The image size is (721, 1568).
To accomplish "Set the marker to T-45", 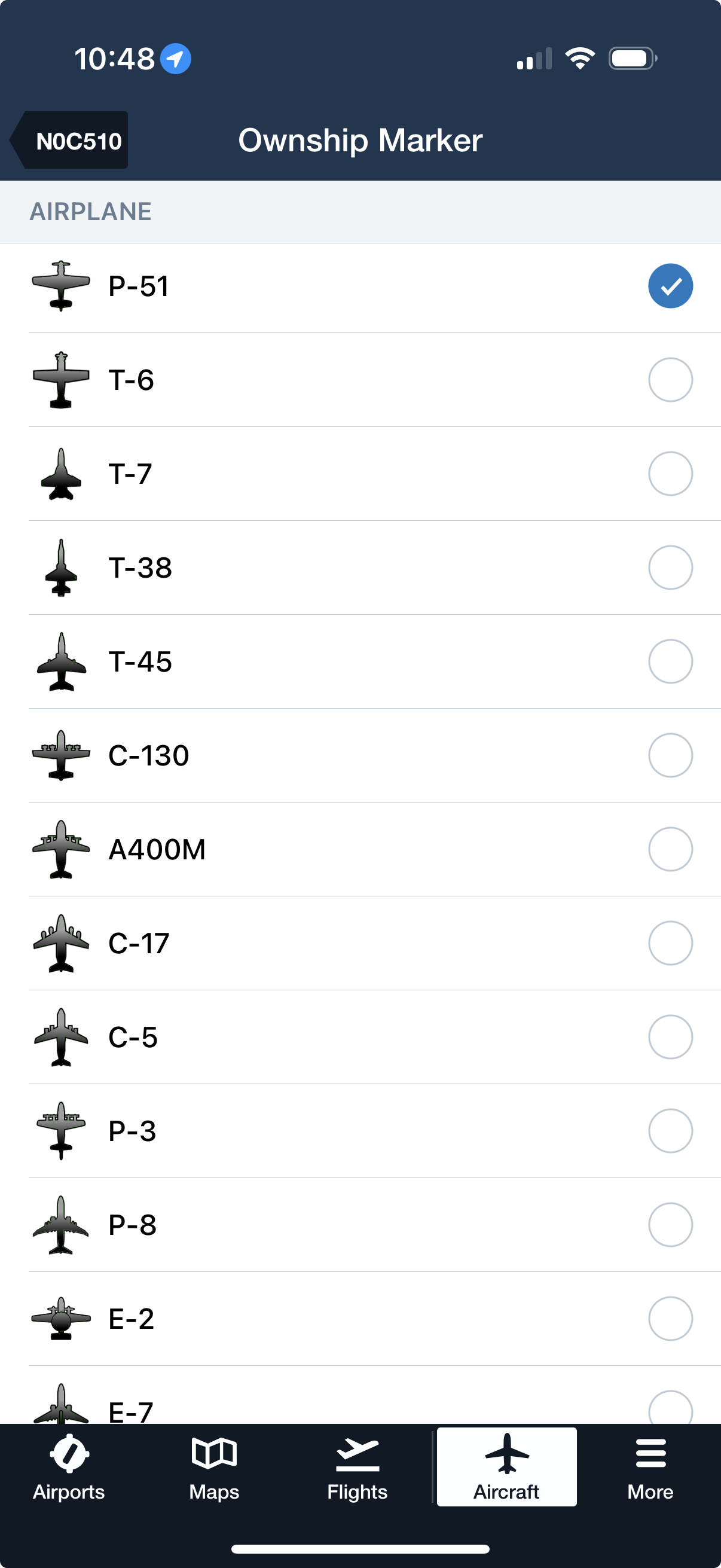I will point(360,661).
